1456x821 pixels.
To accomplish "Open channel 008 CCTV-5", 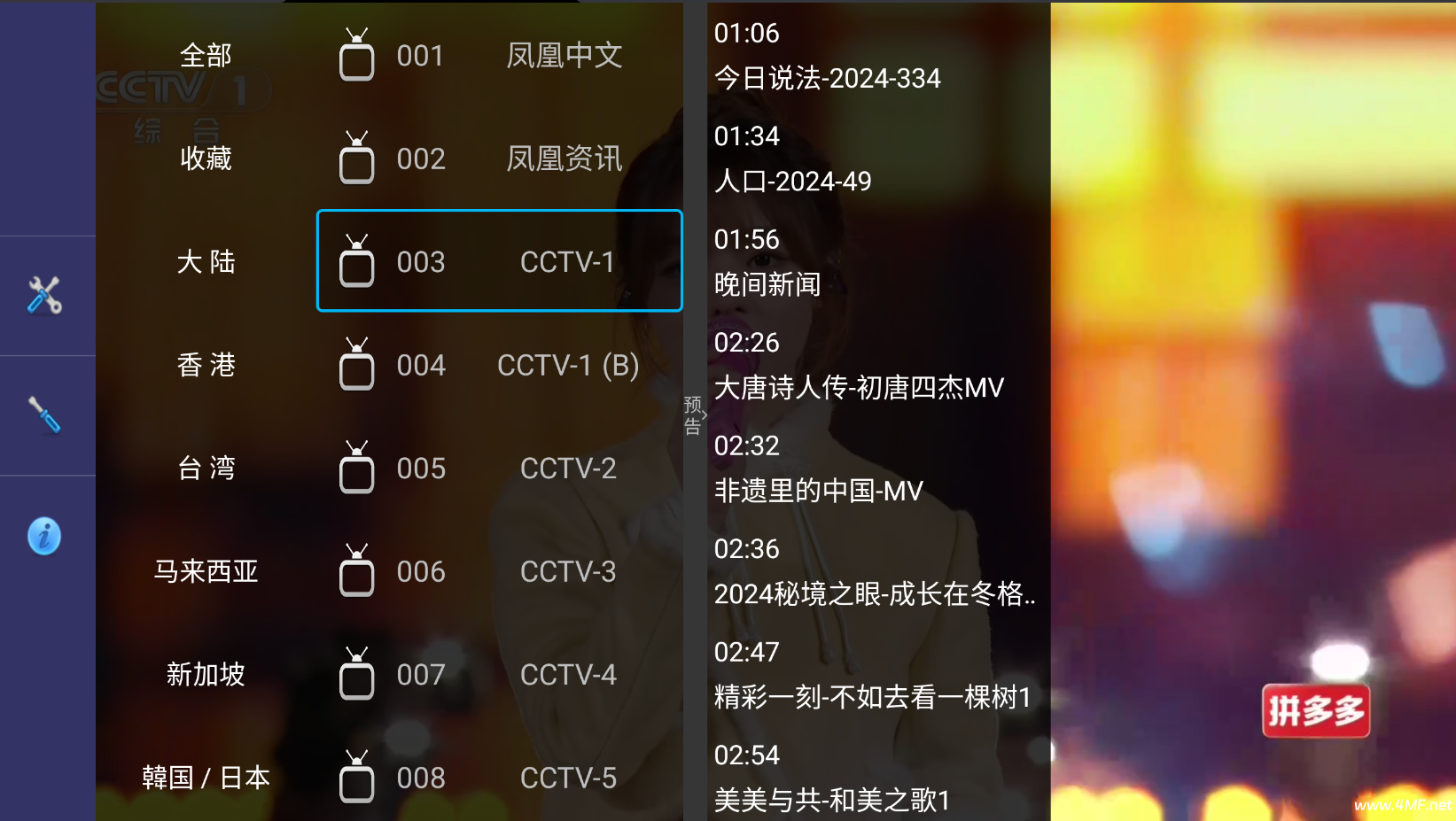I will pyautogui.click(x=499, y=778).
